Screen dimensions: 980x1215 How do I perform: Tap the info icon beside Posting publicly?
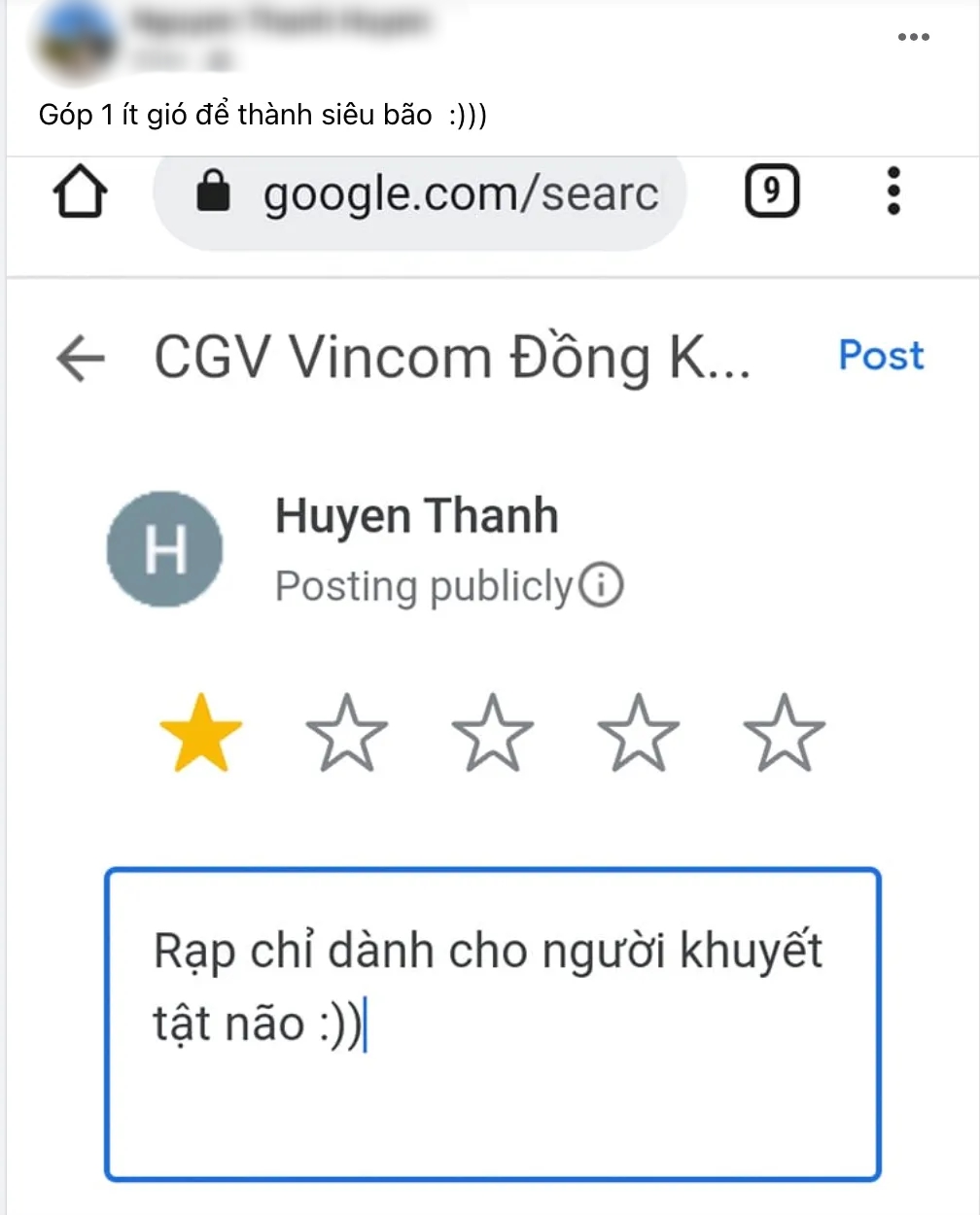605,585
